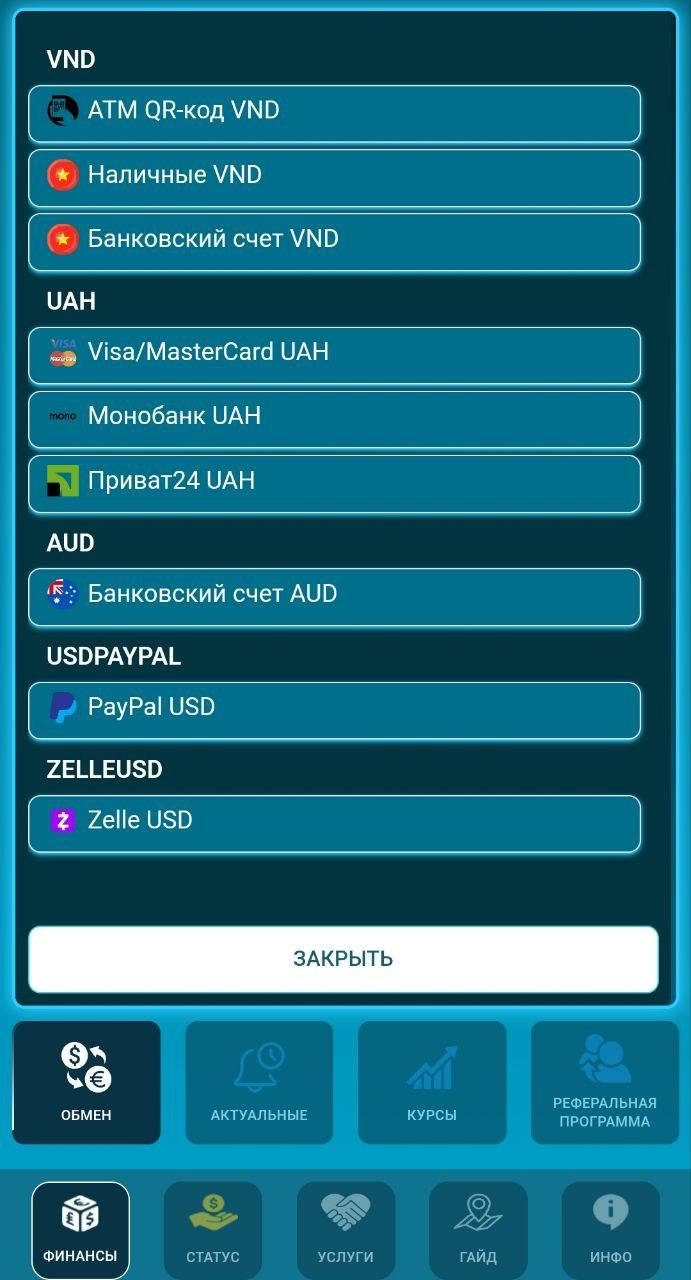Screen dimensions: 691x1280
Task: Open the Услуги tab
Action: (345, 1230)
